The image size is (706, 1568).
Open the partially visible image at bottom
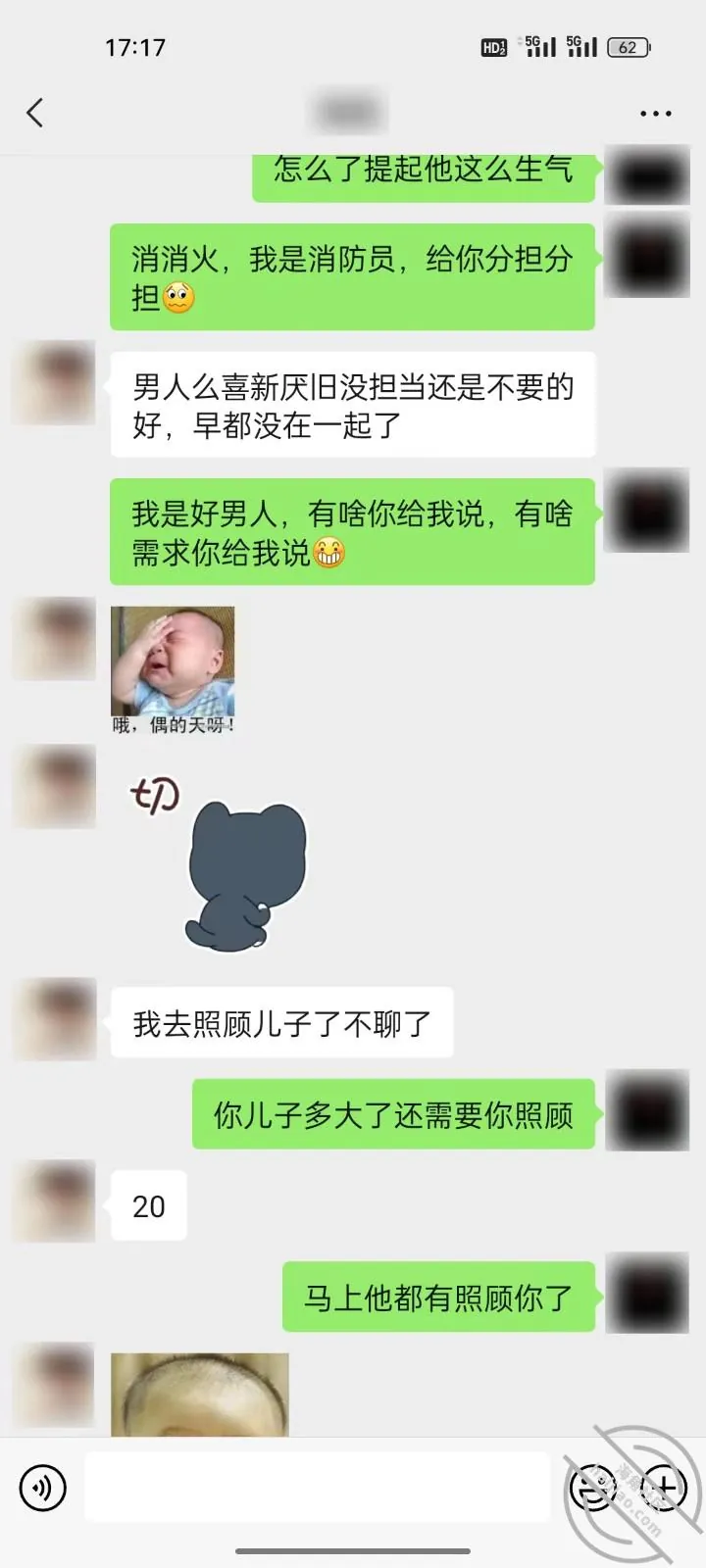click(x=200, y=1396)
